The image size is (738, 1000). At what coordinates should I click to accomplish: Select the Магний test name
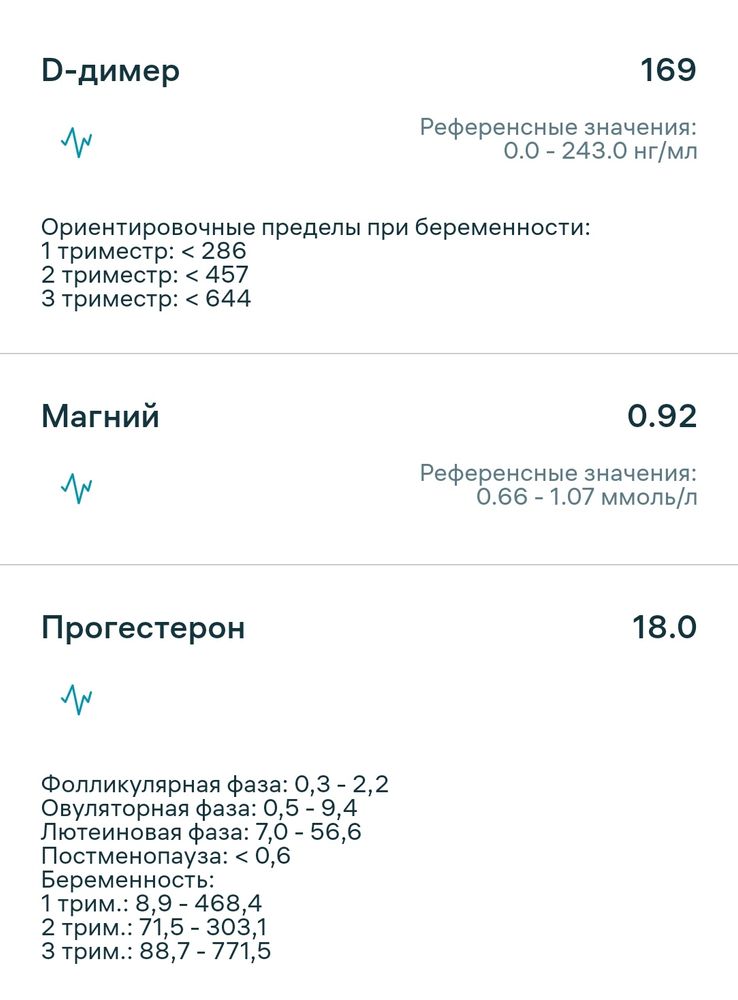pyautogui.click(x=100, y=416)
